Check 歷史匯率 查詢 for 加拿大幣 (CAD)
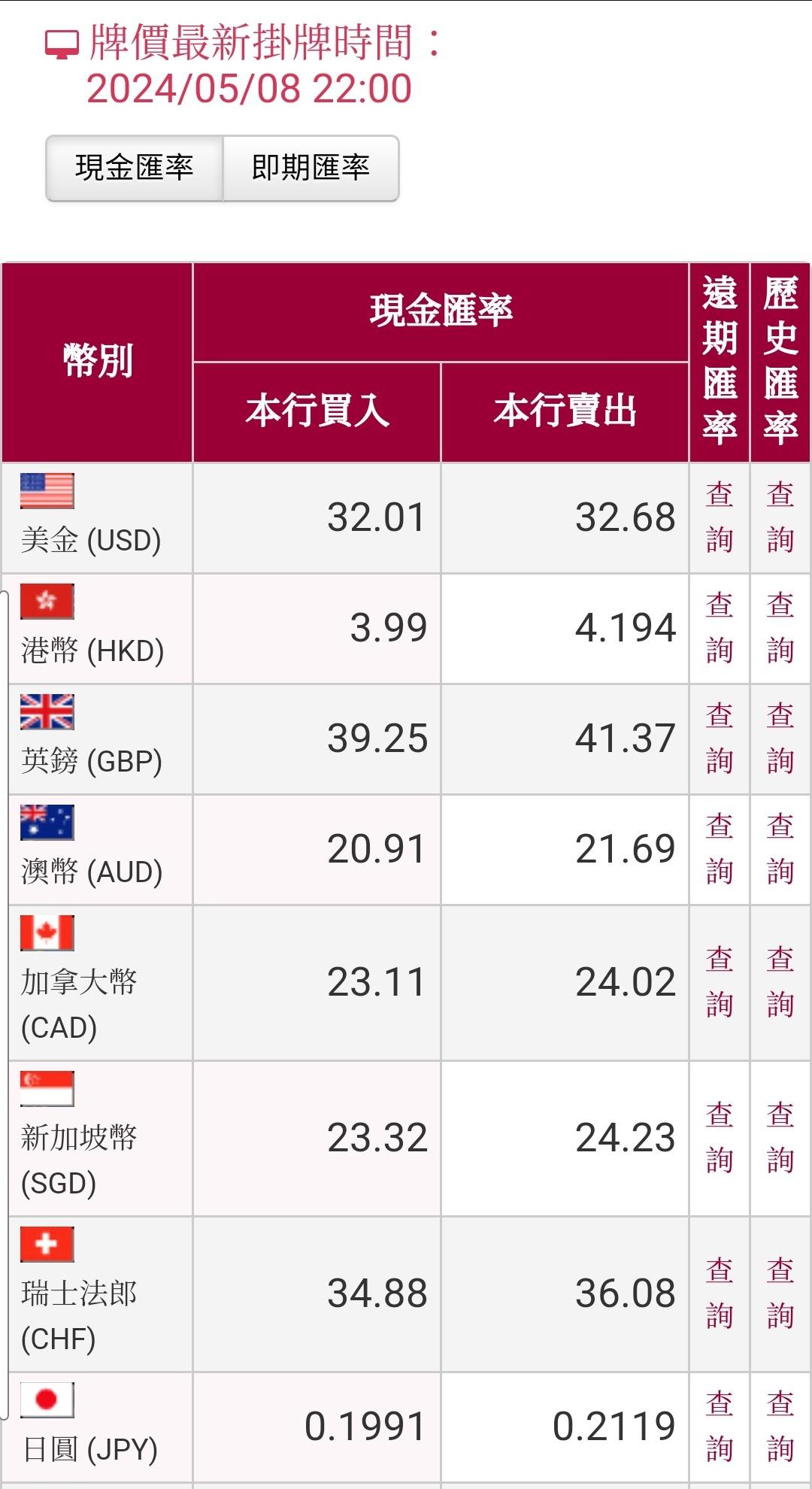The width and height of the screenshot is (812, 1489). click(780, 982)
